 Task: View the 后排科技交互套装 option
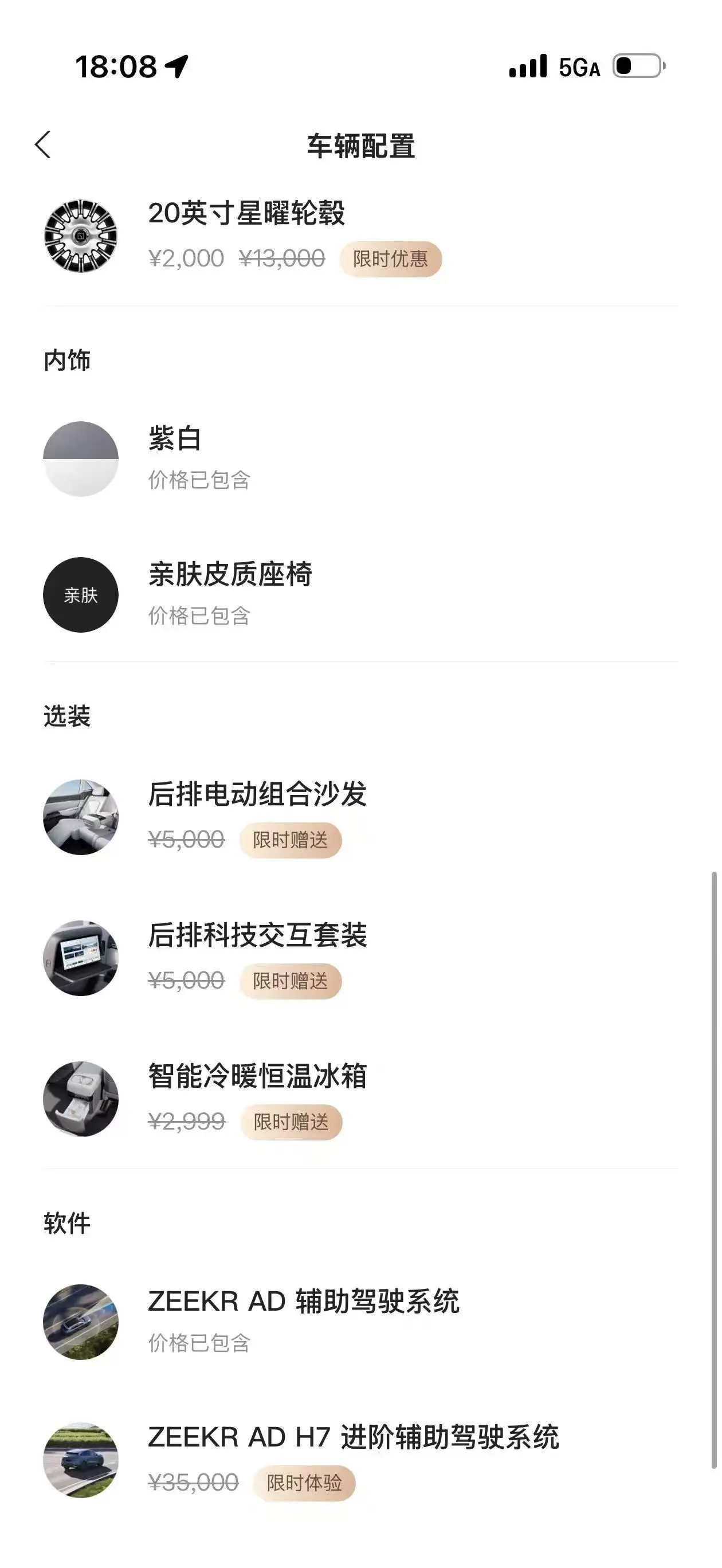click(x=361, y=958)
